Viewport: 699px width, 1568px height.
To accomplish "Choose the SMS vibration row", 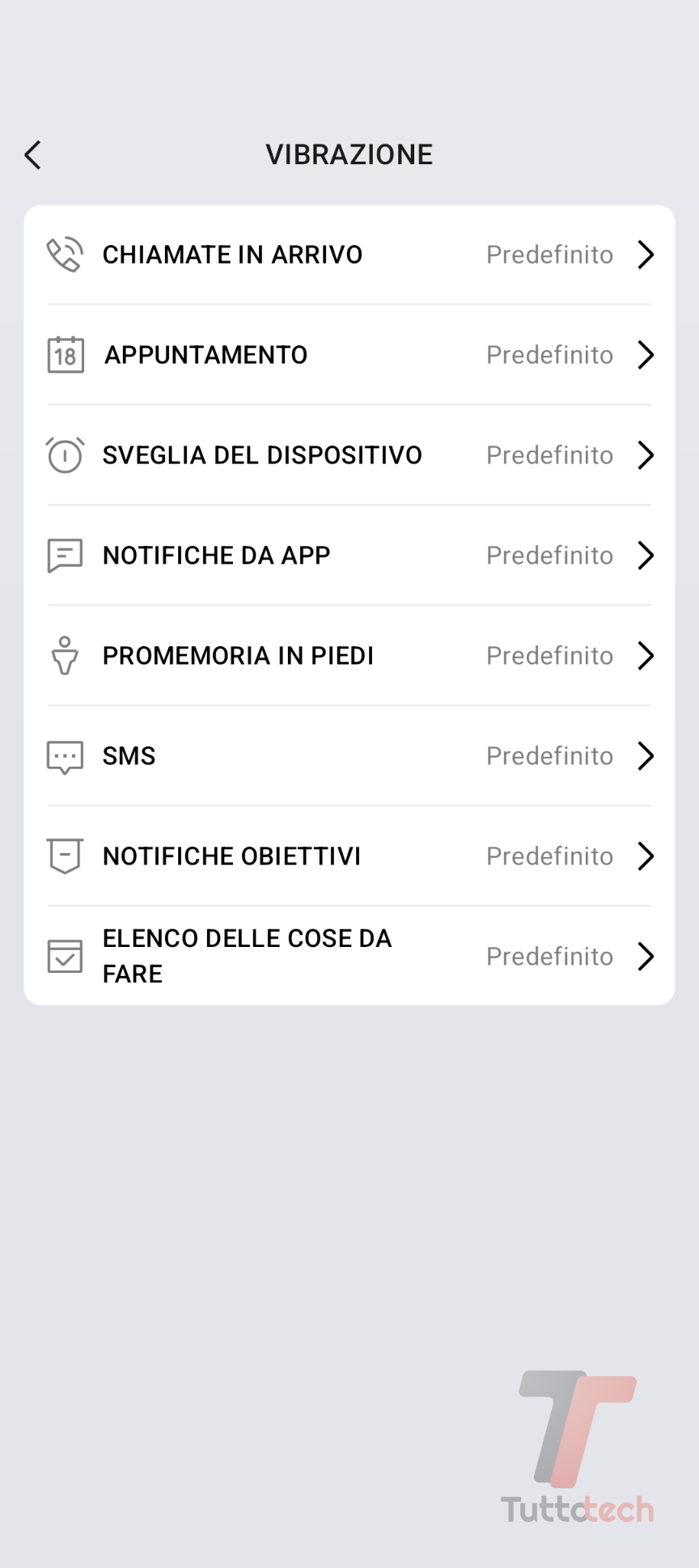I will 349,756.
